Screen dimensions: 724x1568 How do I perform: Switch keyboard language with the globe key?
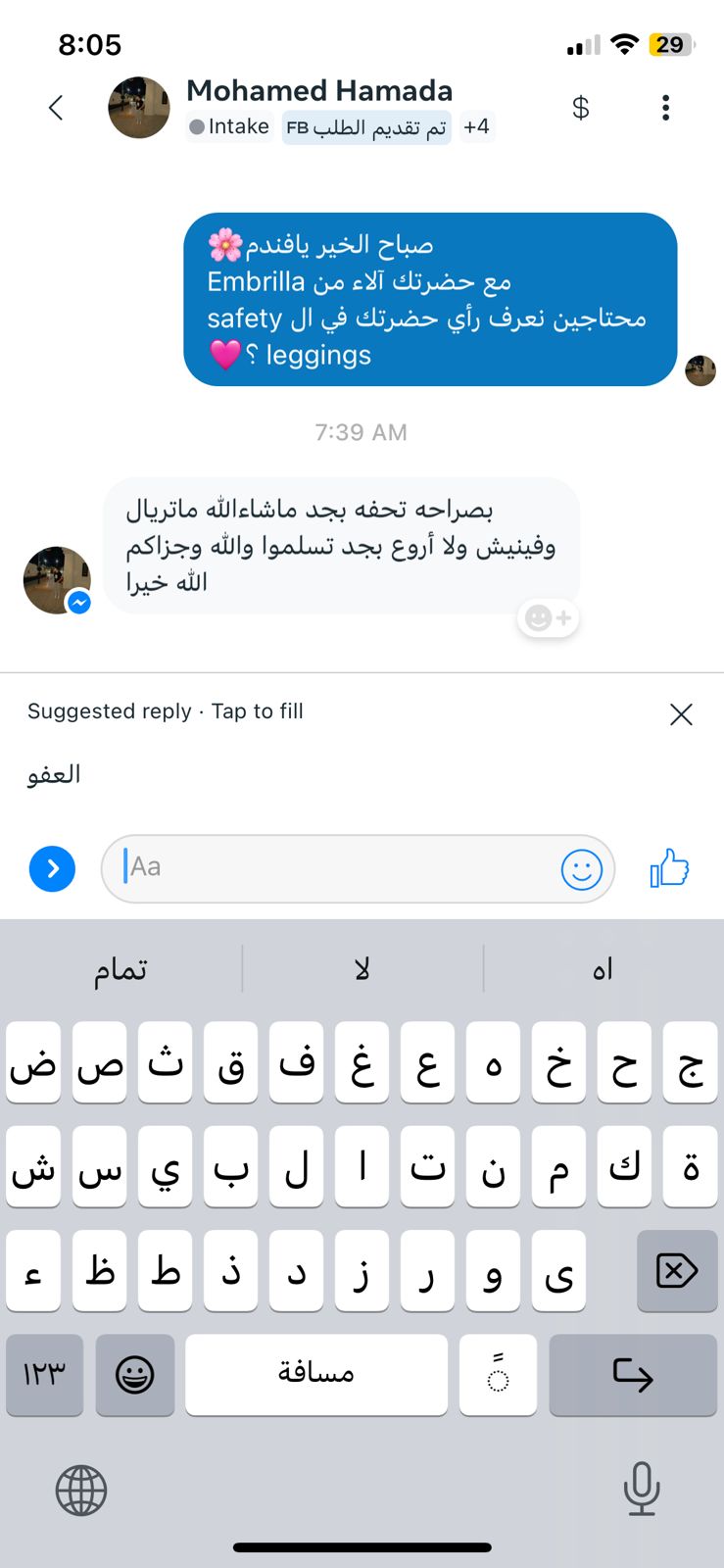pos(81,1491)
